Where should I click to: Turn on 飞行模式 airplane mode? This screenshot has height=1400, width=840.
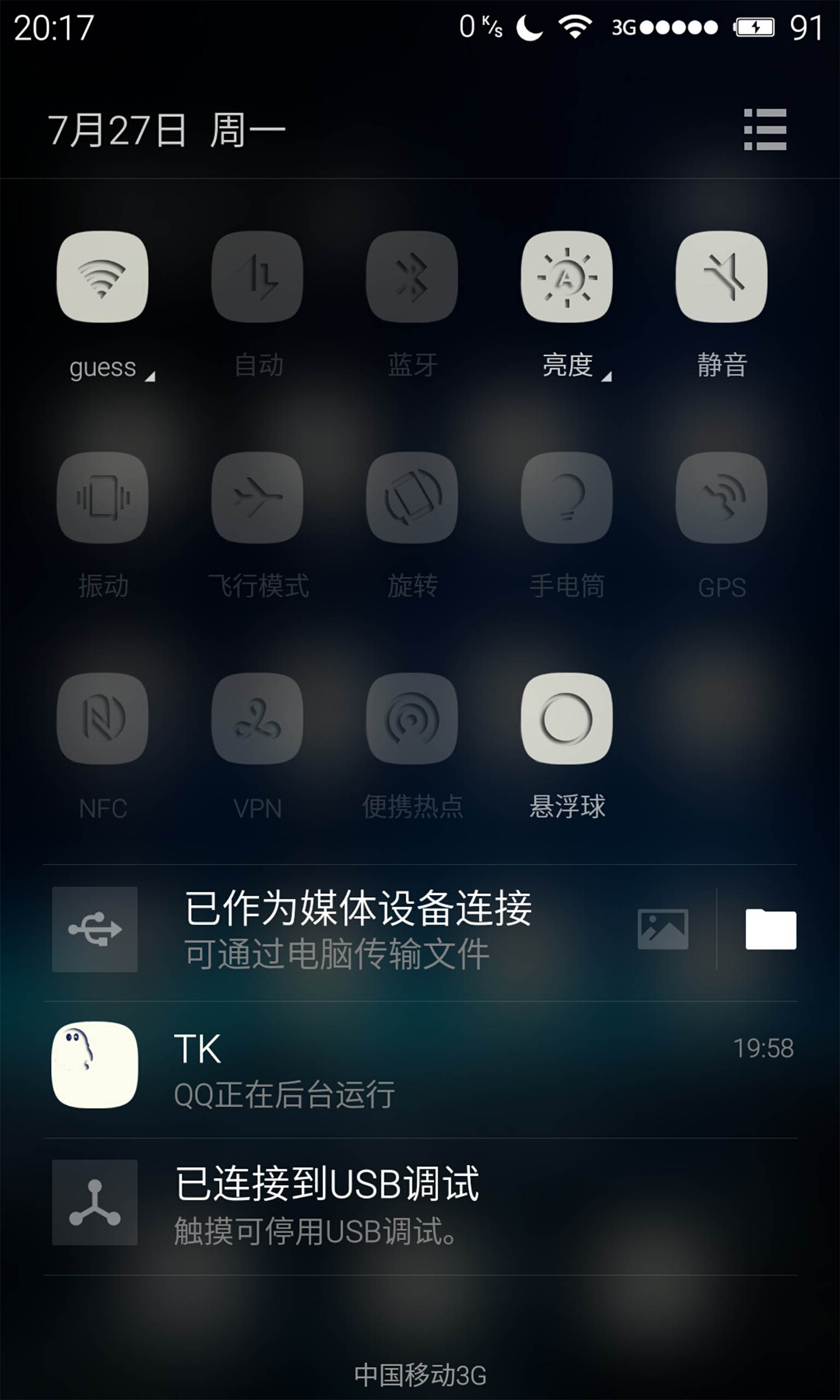tap(258, 498)
